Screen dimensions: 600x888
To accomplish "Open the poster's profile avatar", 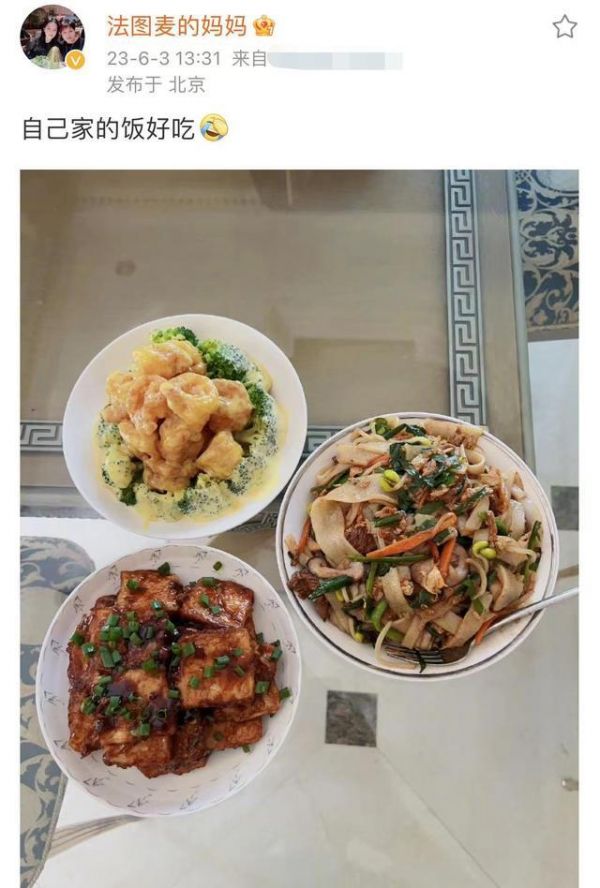I will point(52,37).
